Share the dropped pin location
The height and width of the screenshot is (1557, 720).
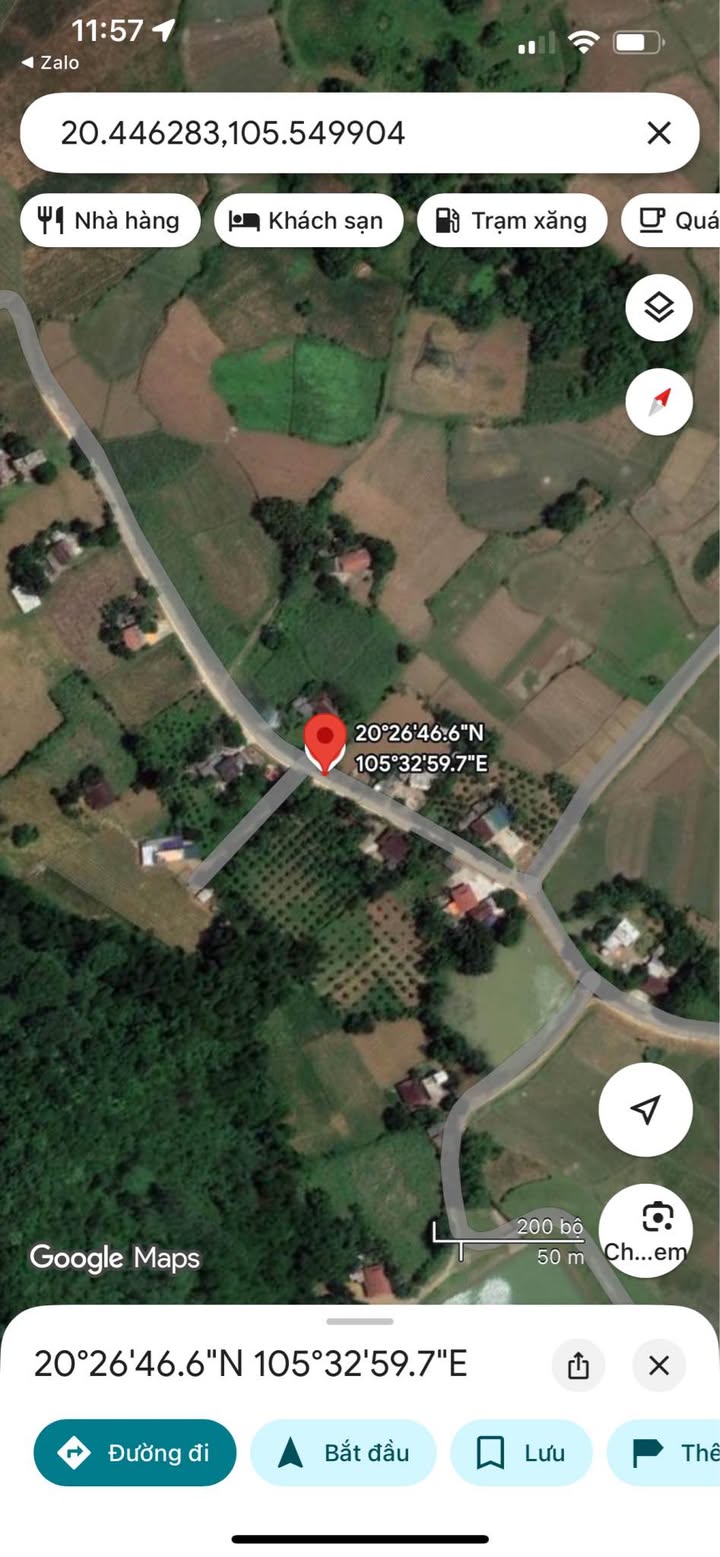point(578,1365)
